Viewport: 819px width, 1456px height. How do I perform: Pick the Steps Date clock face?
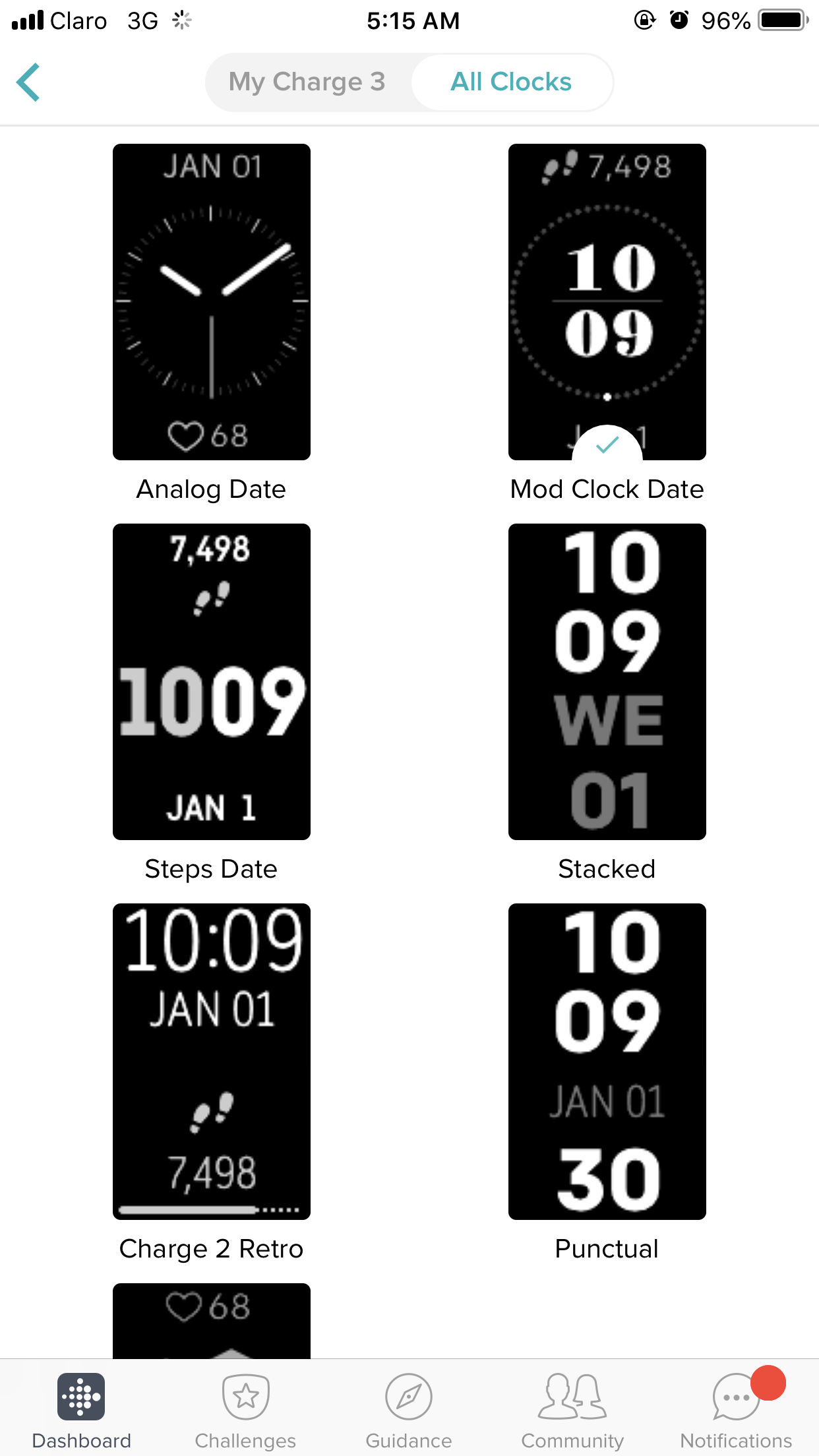tap(211, 681)
